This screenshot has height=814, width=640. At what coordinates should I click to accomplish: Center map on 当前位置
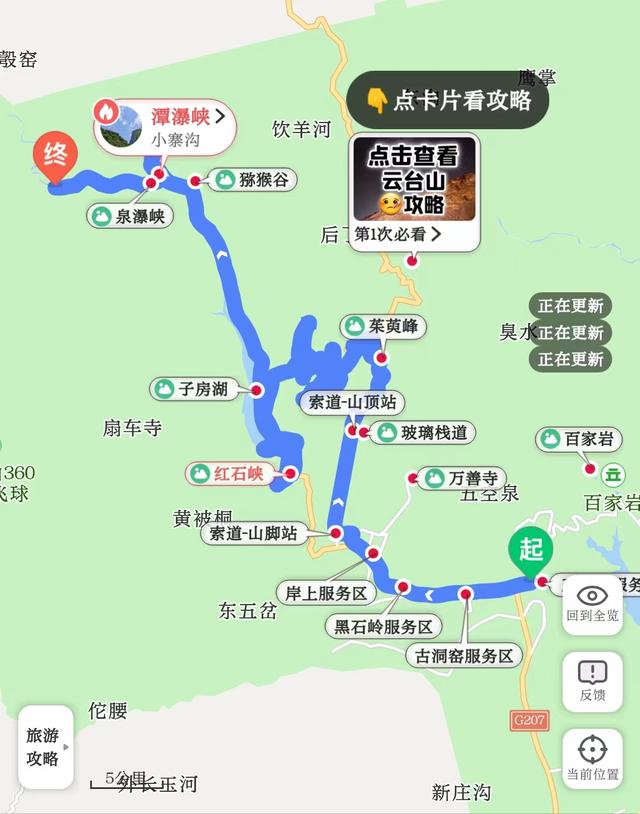(x=592, y=758)
